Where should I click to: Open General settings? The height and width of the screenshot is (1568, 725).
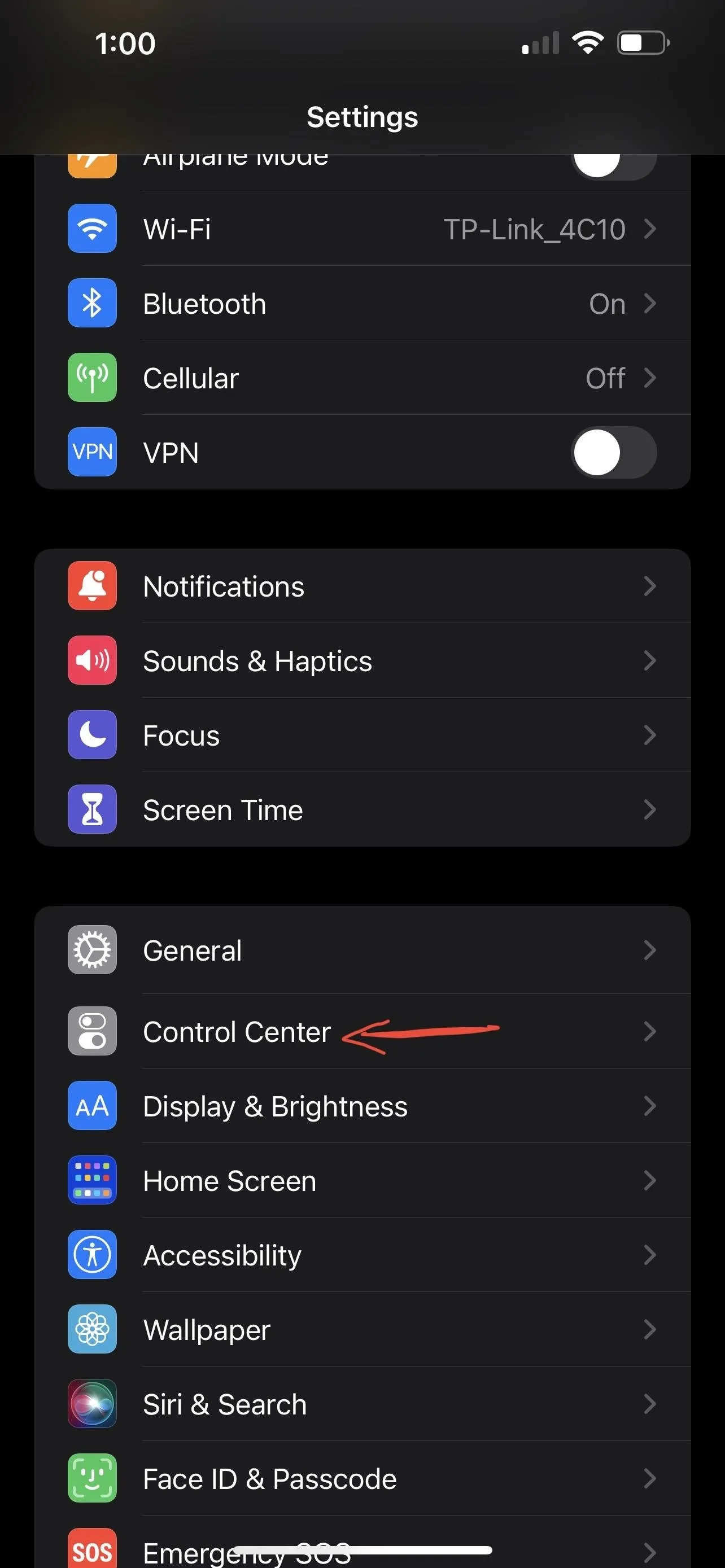[x=362, y=950]
